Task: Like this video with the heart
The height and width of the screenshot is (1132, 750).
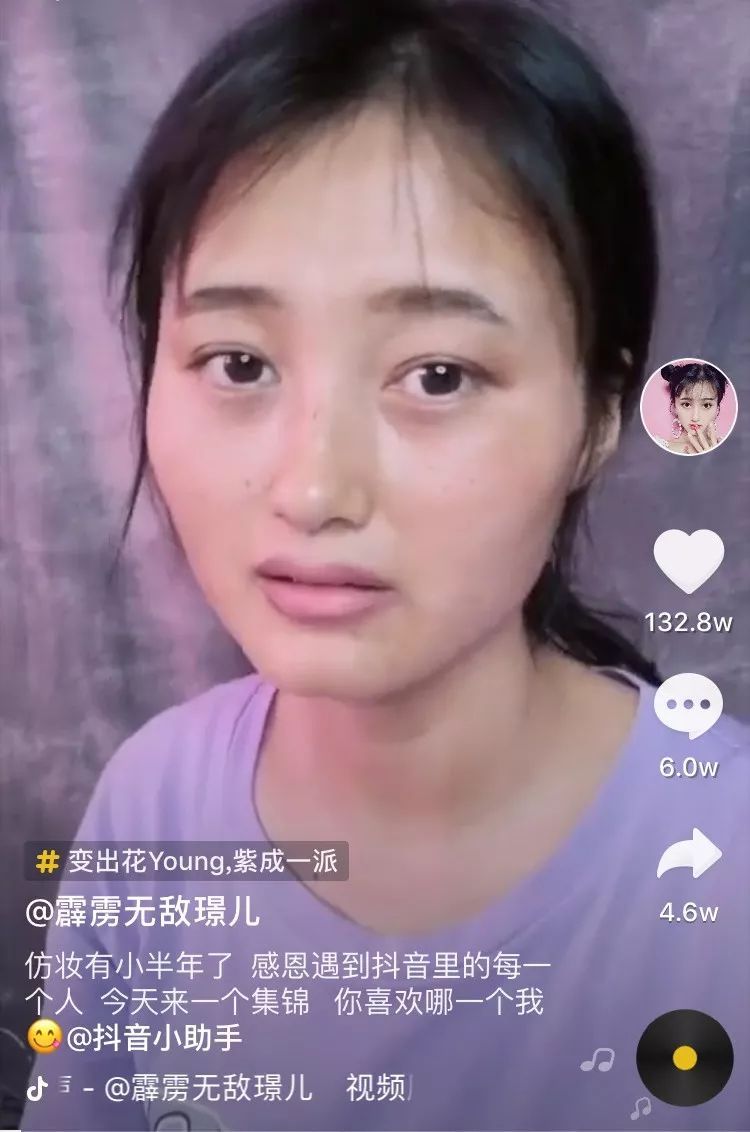Action: pyautogui.click(x=688, y=561)
